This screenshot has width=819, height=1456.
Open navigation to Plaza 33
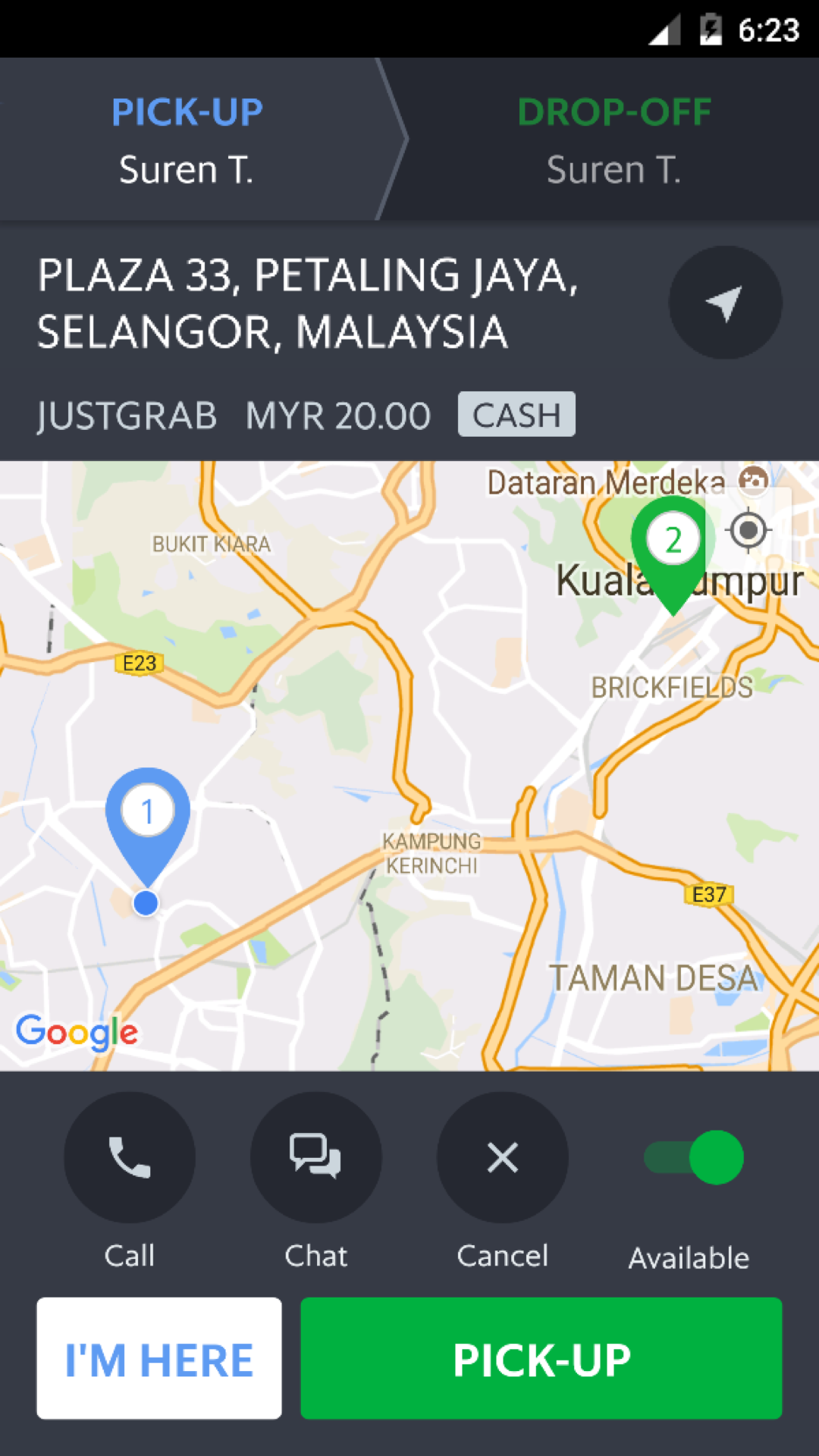click(x=724, y=303)
